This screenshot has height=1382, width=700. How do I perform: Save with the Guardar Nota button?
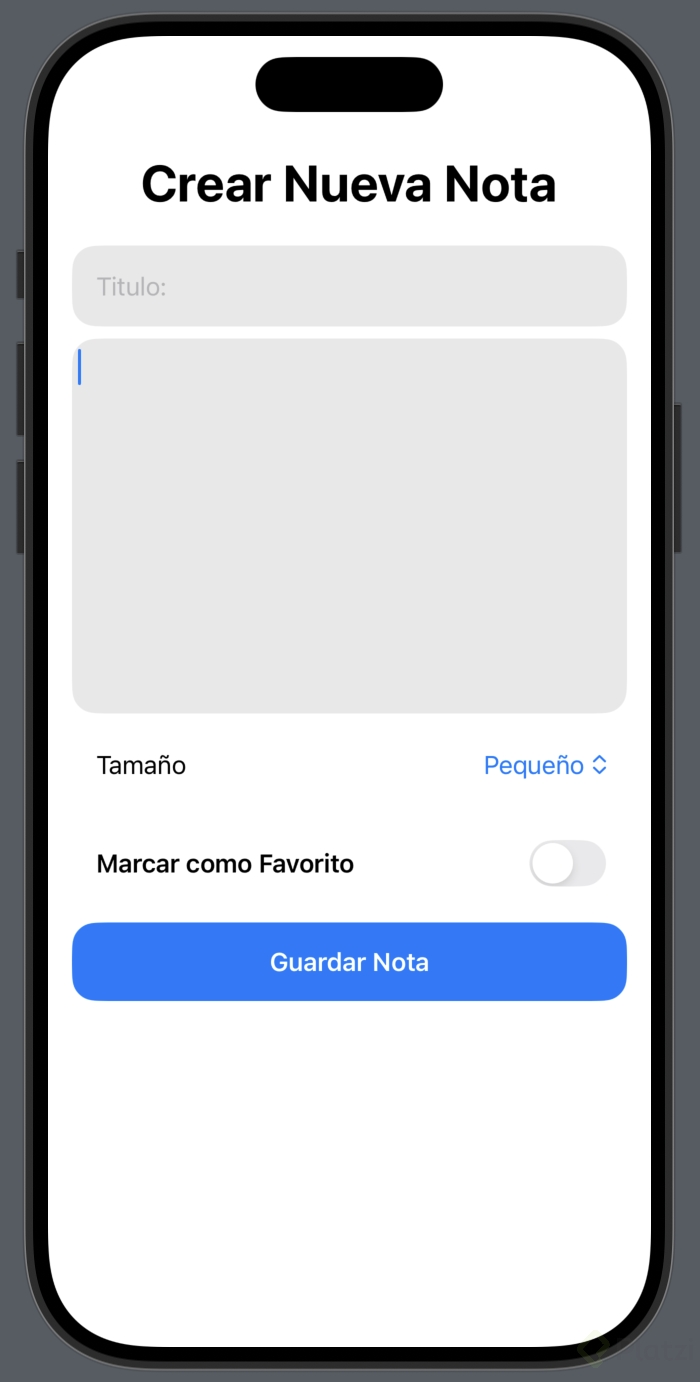click(349, 962)
